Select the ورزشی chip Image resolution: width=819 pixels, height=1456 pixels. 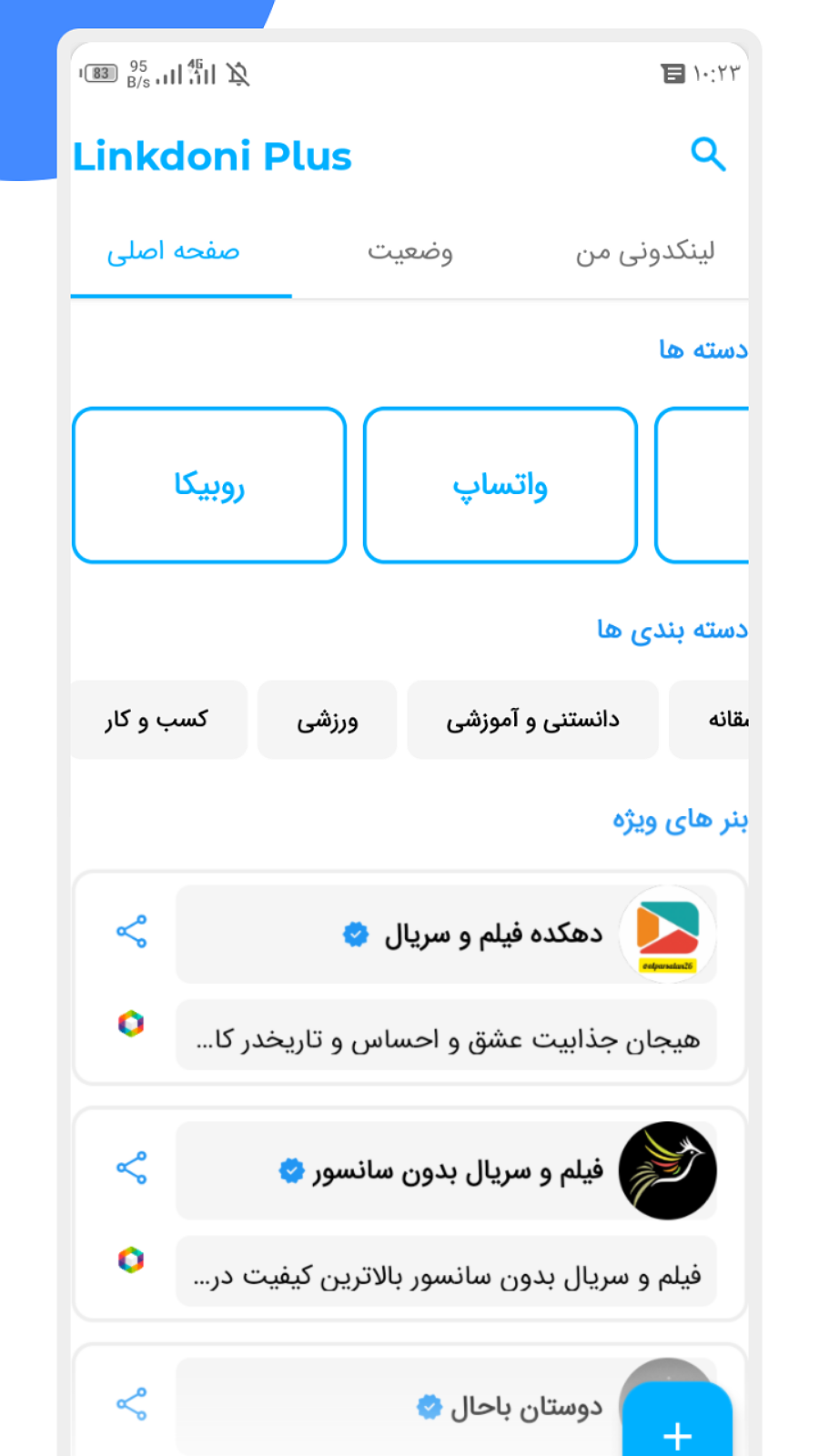point(327,720)
